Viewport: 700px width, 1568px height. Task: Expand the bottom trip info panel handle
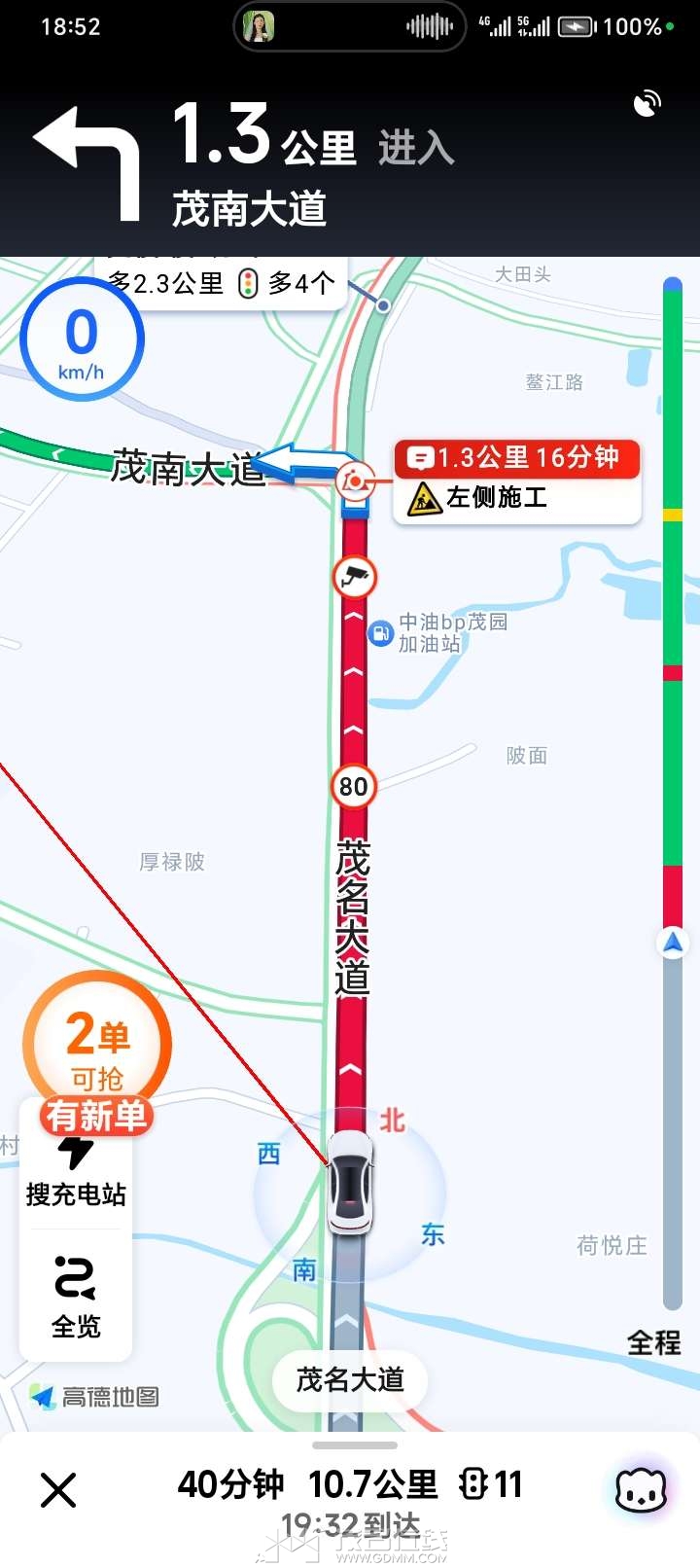(355, 1445)
